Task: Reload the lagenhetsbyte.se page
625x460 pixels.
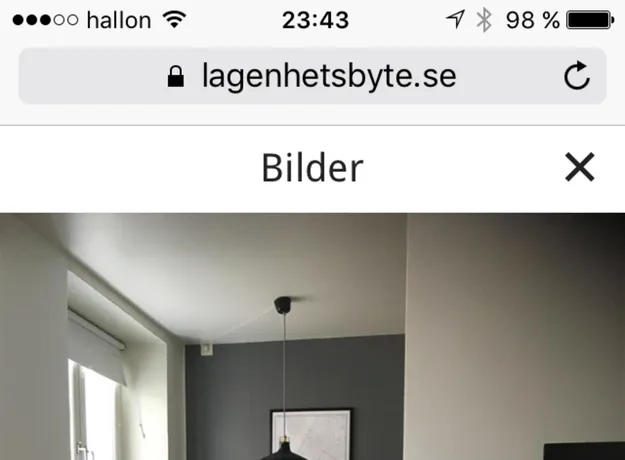Action: [577, 76]
